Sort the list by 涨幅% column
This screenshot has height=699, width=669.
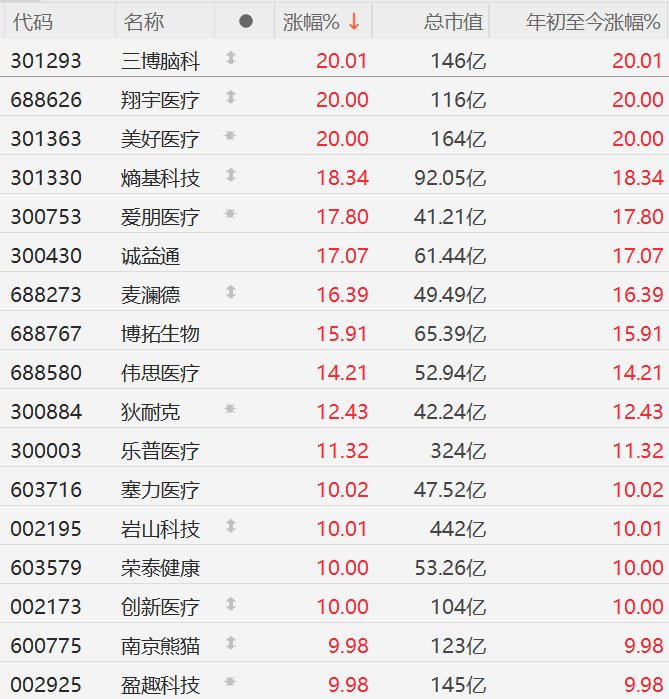321,21
